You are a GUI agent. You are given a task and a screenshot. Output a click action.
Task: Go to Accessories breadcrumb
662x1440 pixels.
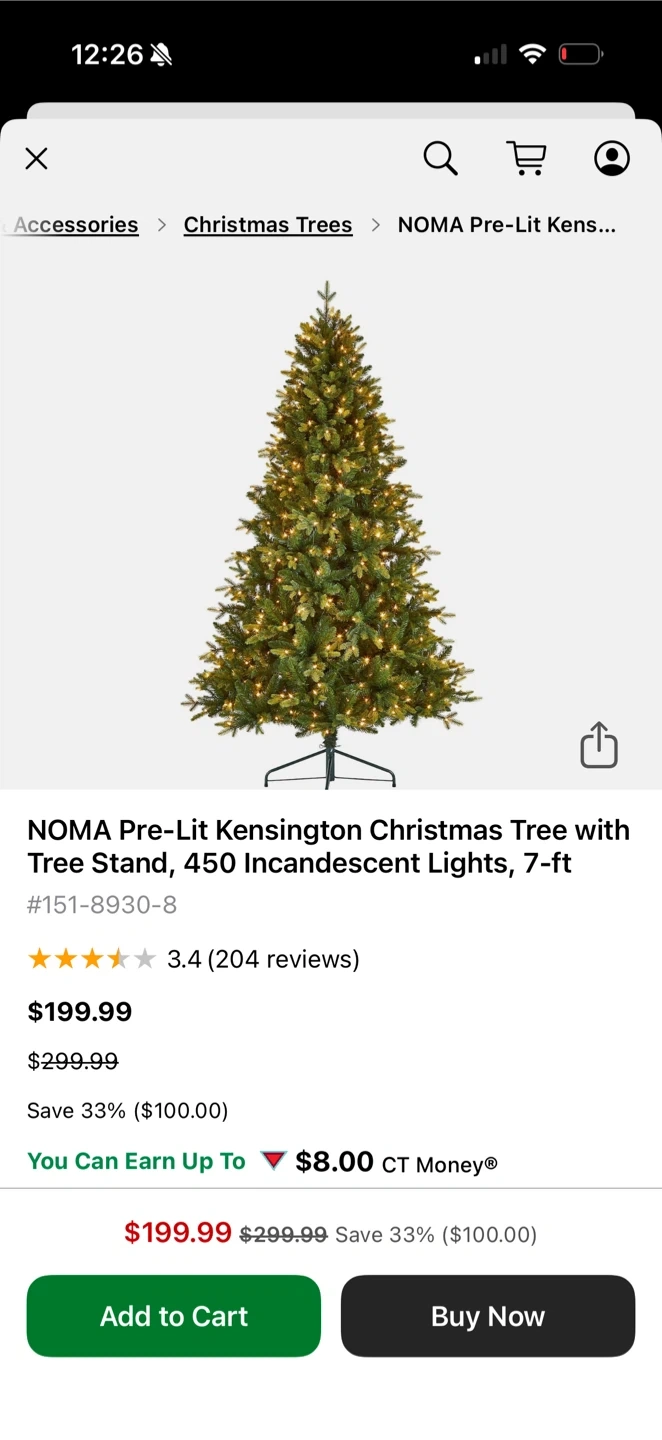[76, 225]
